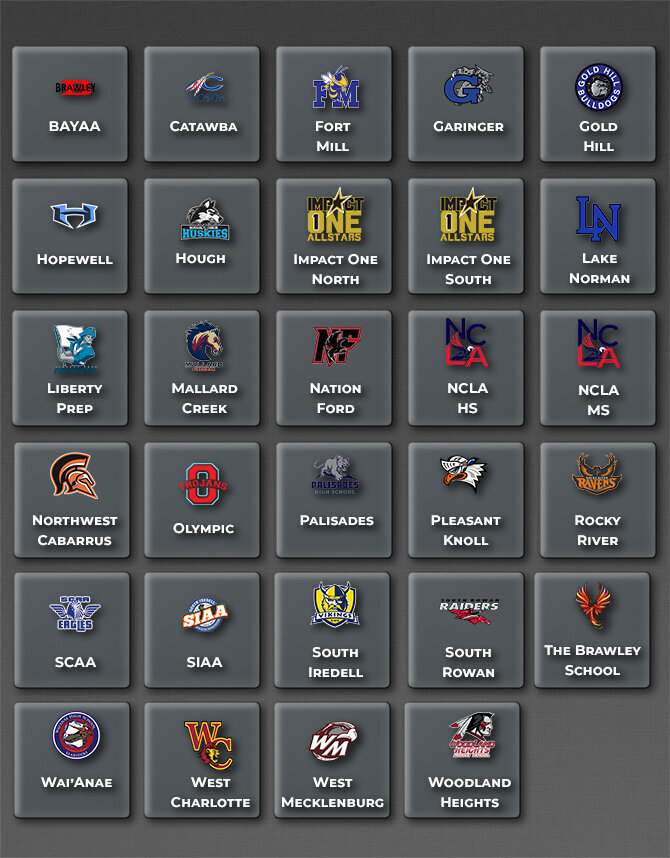
Task: Open Gold Hill Bulldogs tile
Action: point(598,104)
